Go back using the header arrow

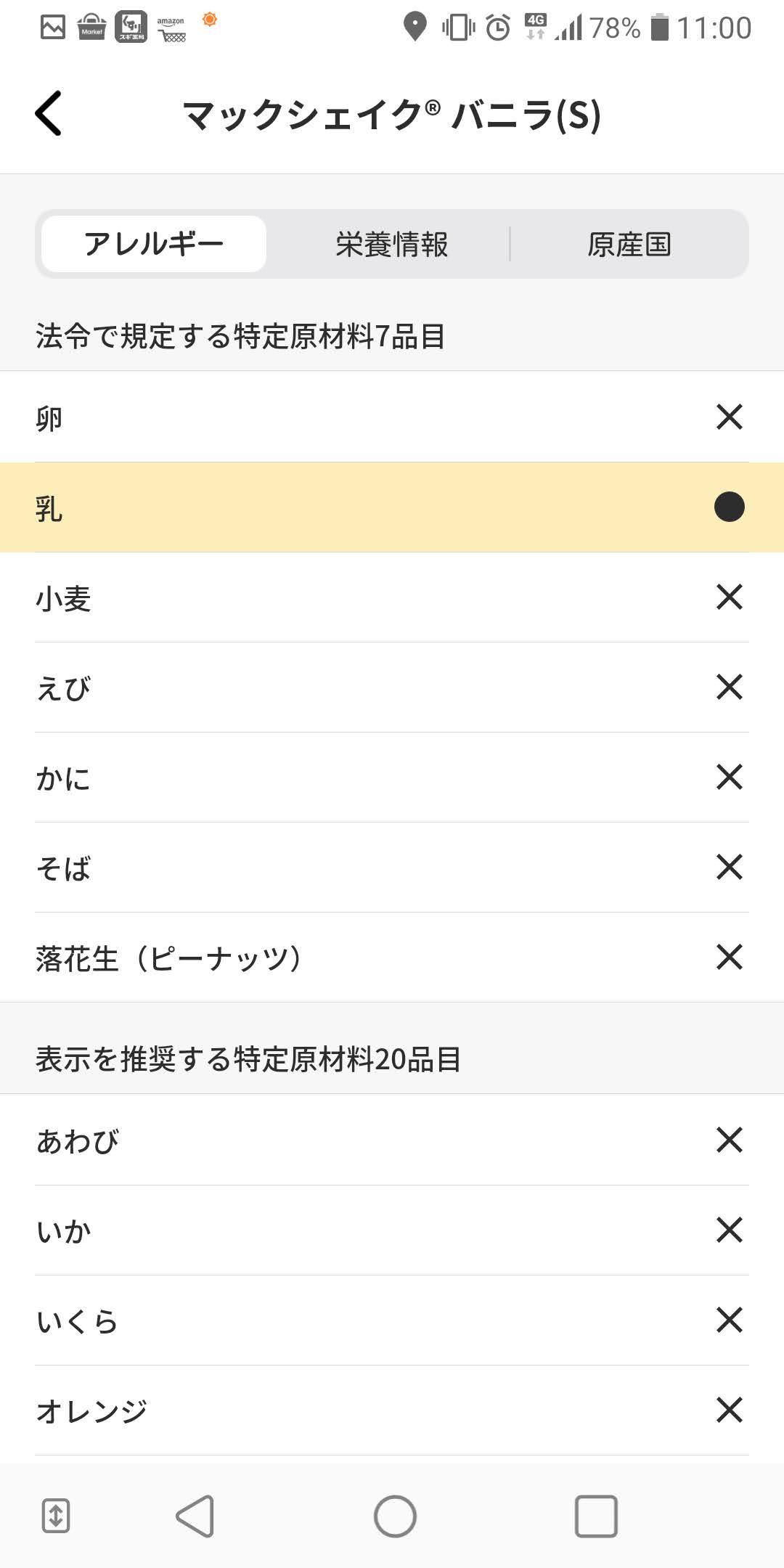(49, 113)
